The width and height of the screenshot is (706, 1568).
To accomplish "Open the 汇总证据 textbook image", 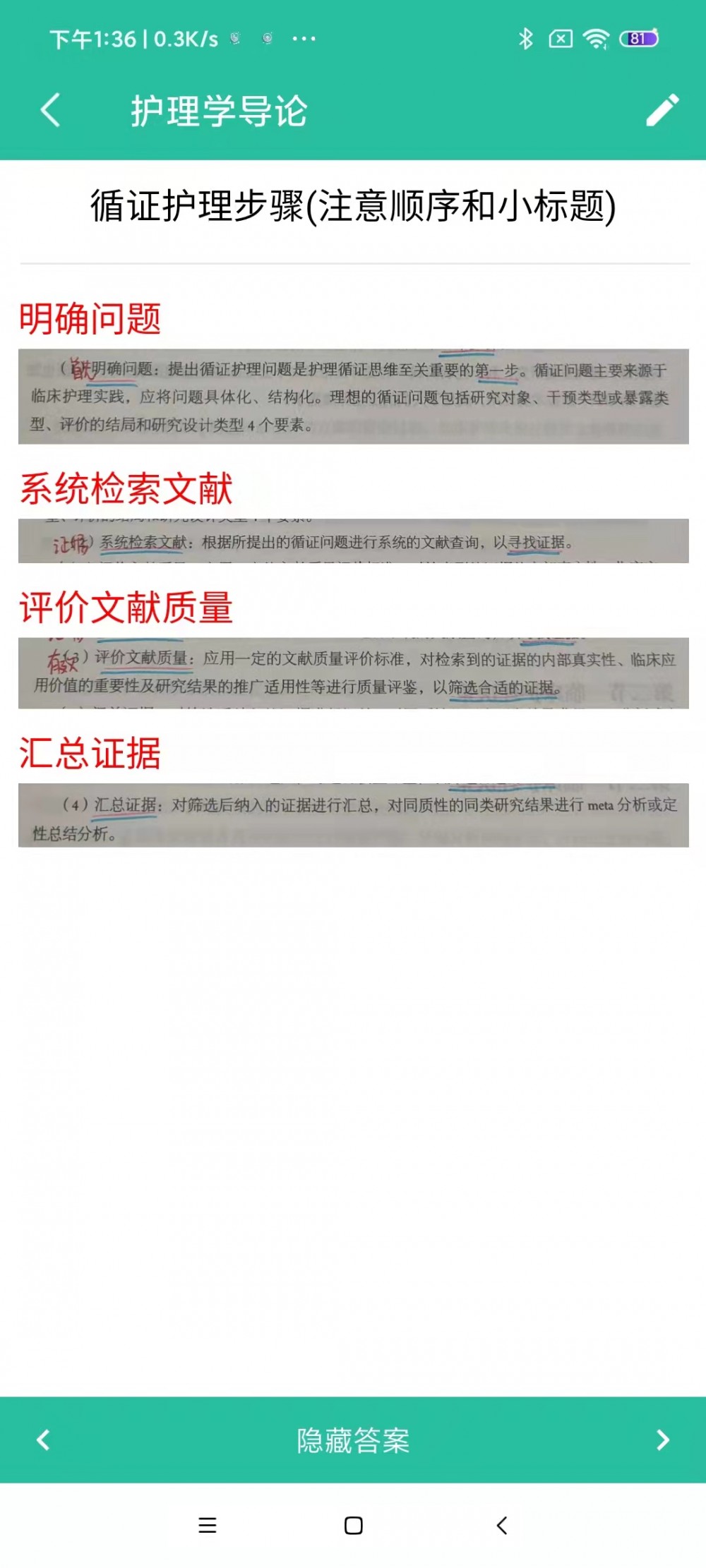I will (x=353, y=816).
